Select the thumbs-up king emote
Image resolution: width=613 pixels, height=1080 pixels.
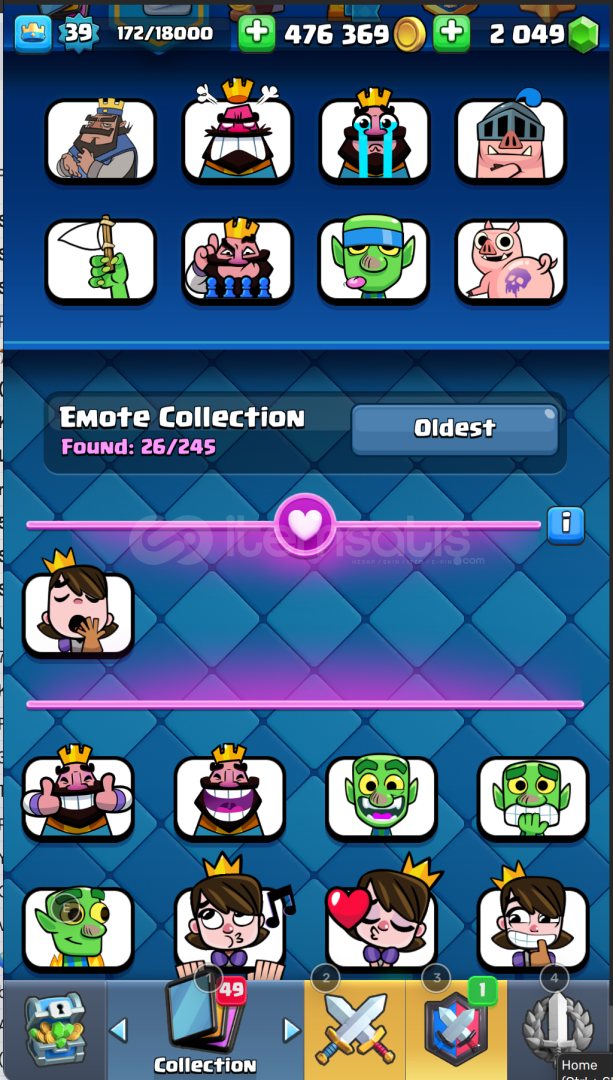[78, 796]
